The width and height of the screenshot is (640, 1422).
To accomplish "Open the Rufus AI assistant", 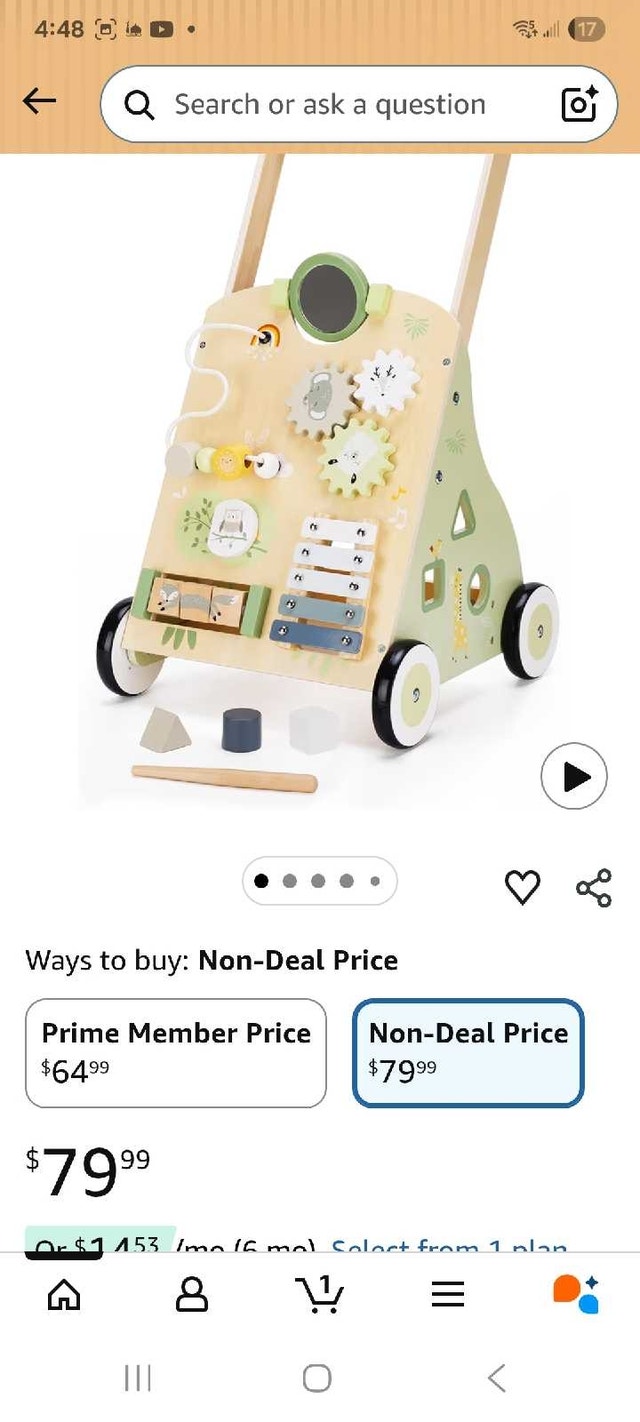I will [576, 1294].
